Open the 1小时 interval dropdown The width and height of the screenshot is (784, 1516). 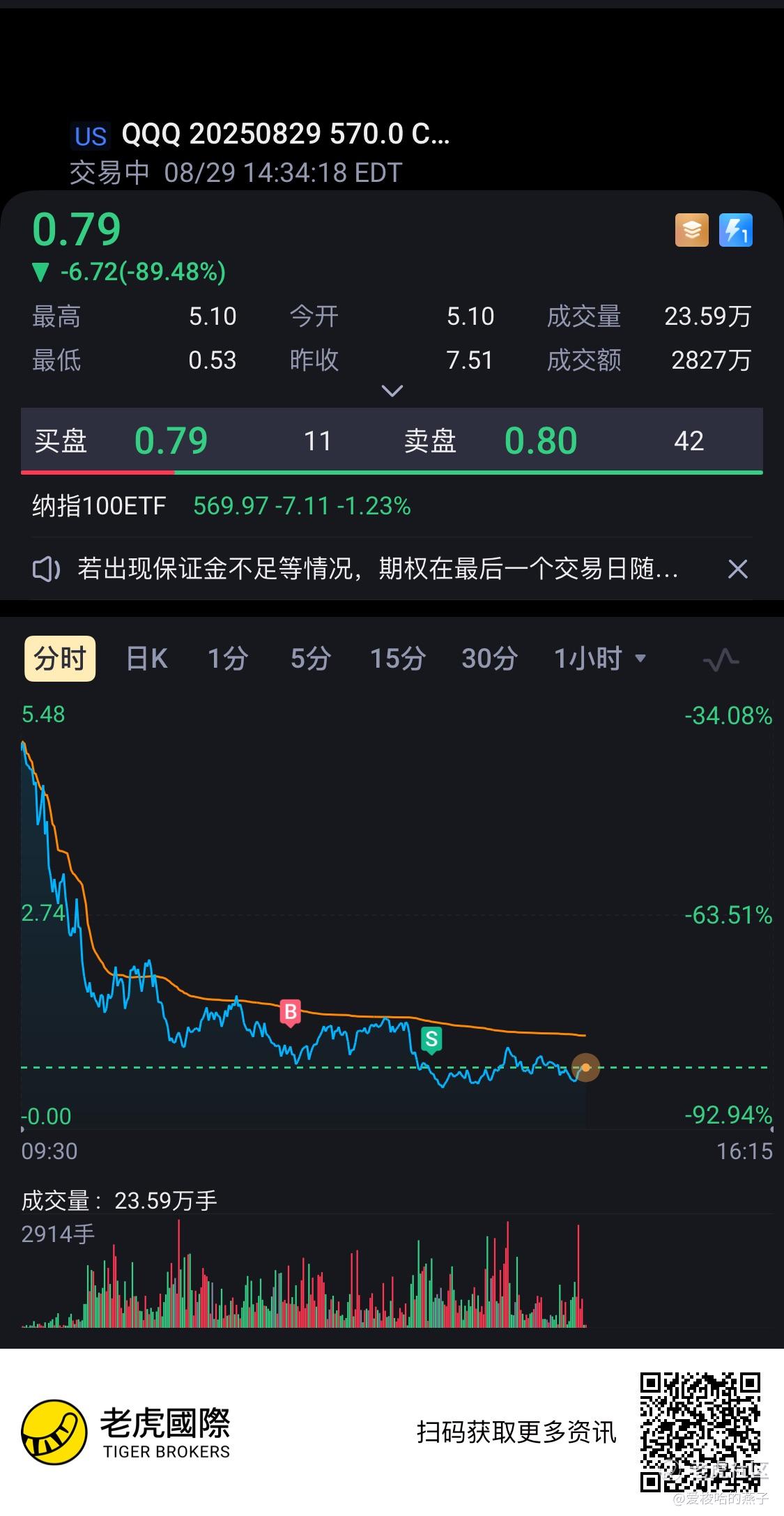click(600, 658)
